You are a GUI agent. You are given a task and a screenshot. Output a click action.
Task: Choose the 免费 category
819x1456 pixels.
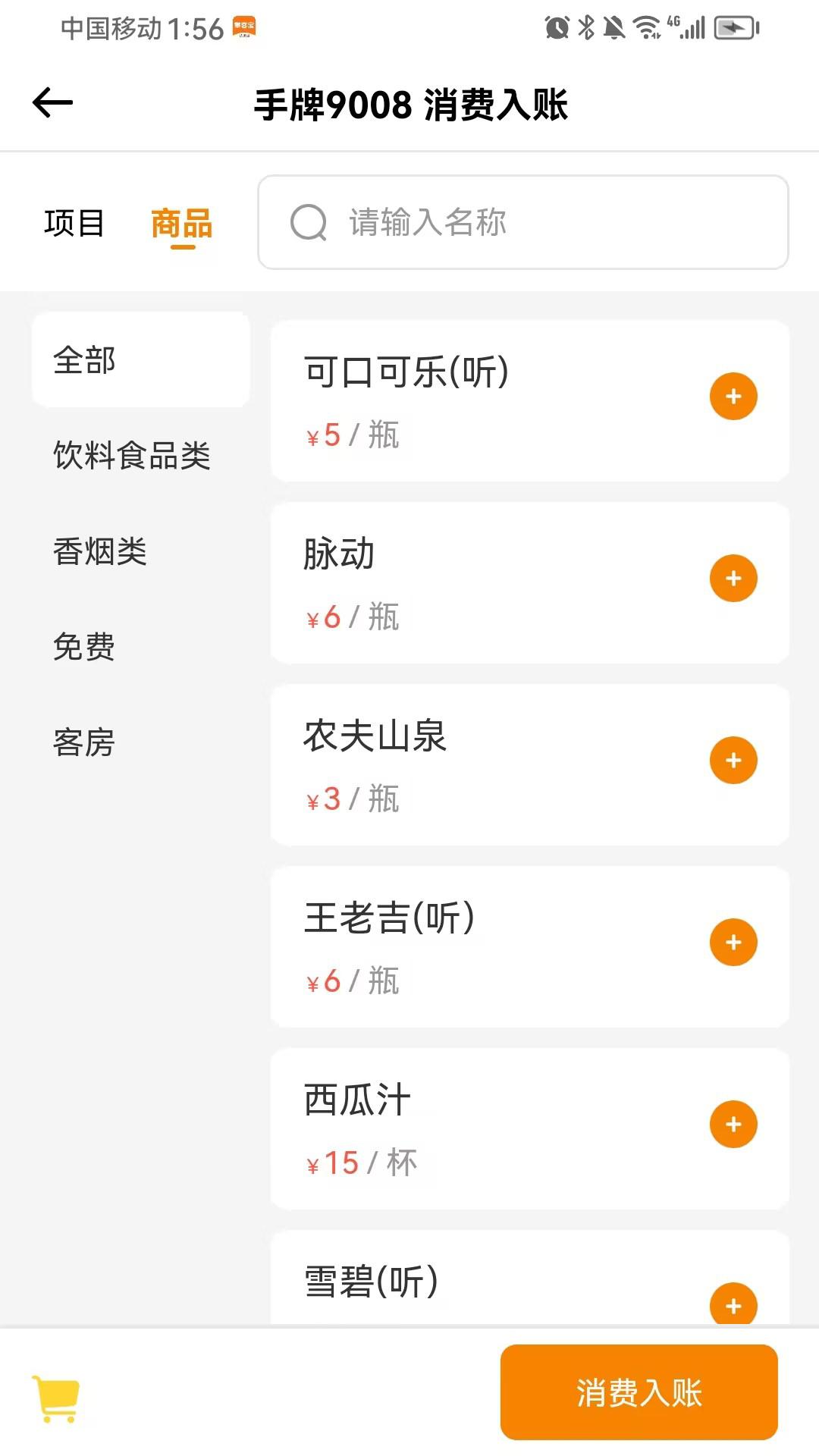point(84,647)
